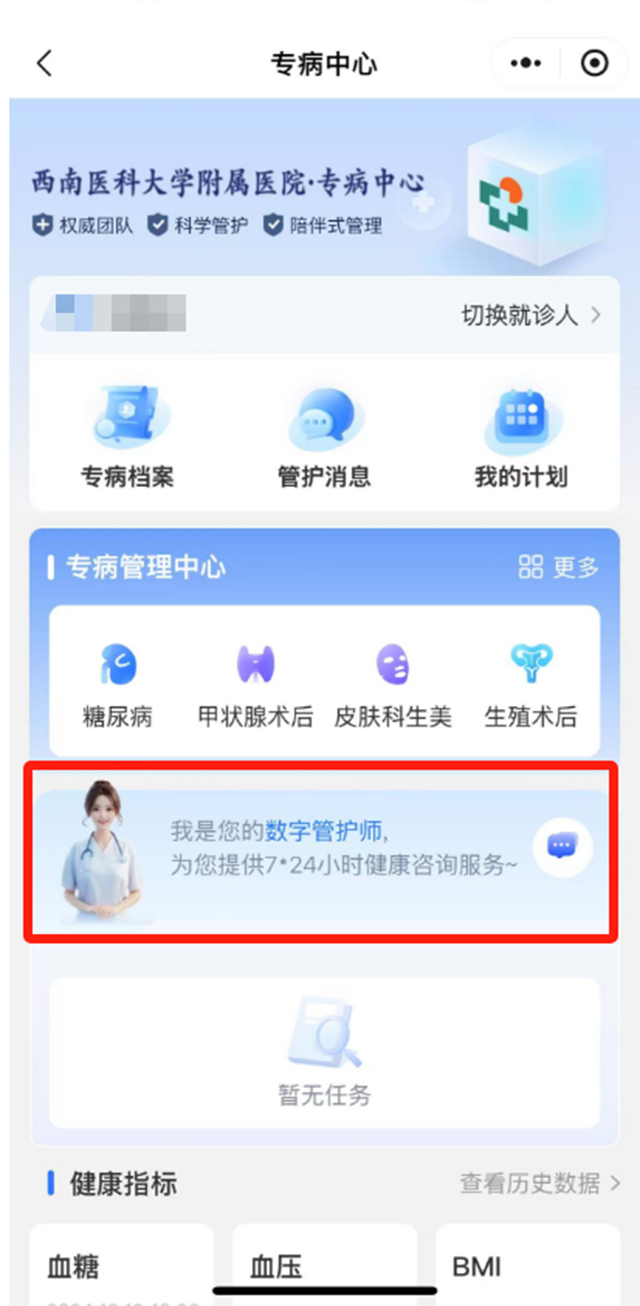Open the 血糖 indicator card
This screenshot has width=640, height=1306.
coord(121,1265)
